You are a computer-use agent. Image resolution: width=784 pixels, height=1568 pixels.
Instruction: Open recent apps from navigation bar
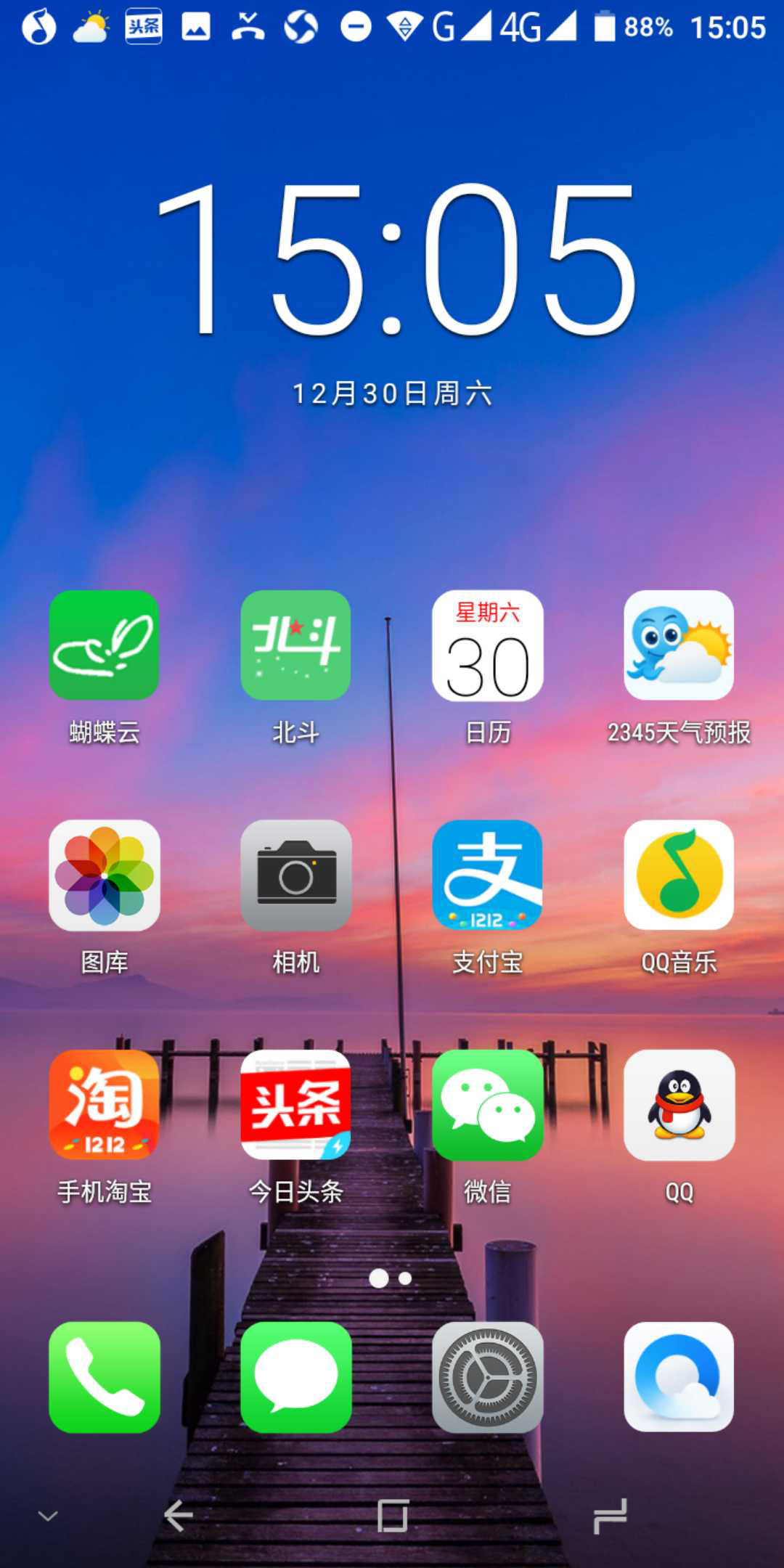pos(610,1516)
